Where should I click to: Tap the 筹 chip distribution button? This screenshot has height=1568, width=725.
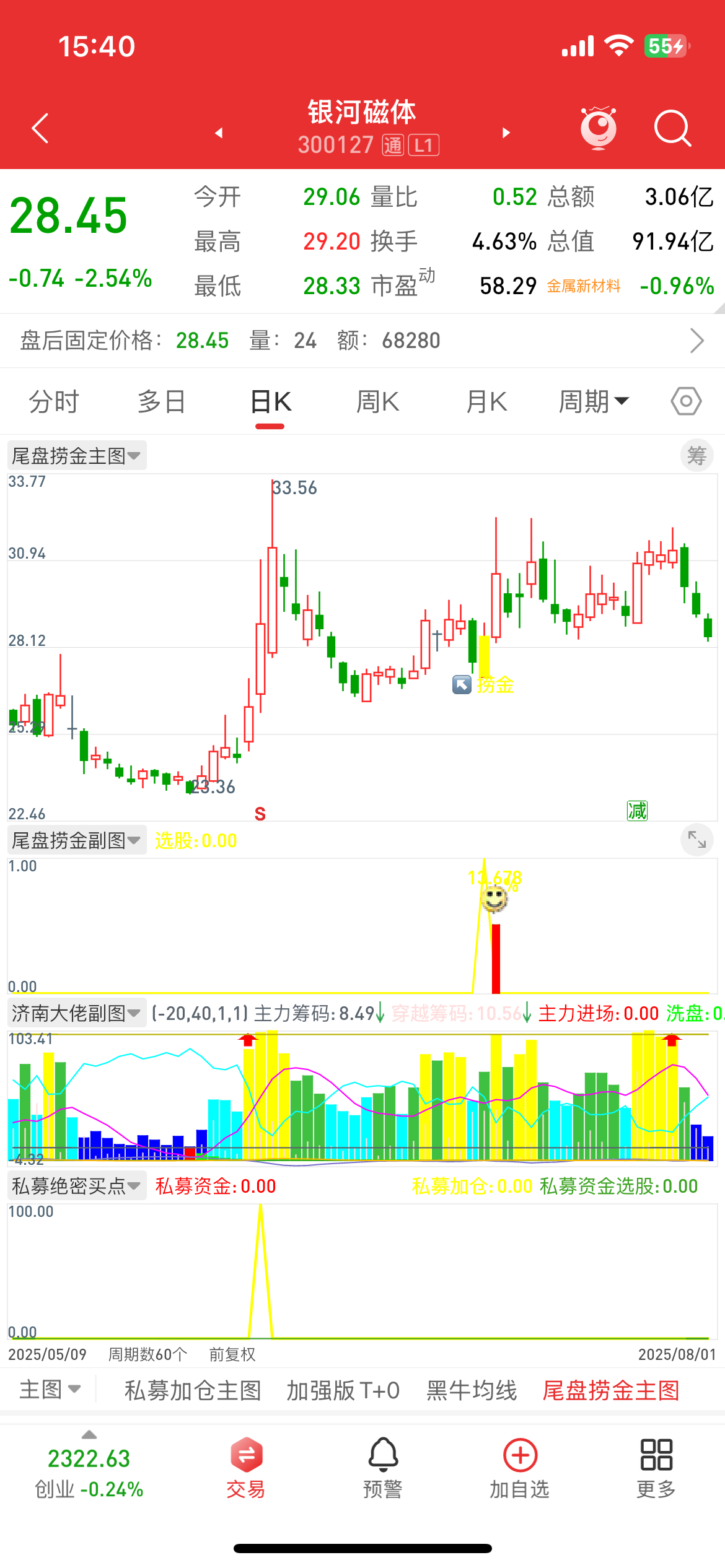pyautogui.click(x=696, y=456)
